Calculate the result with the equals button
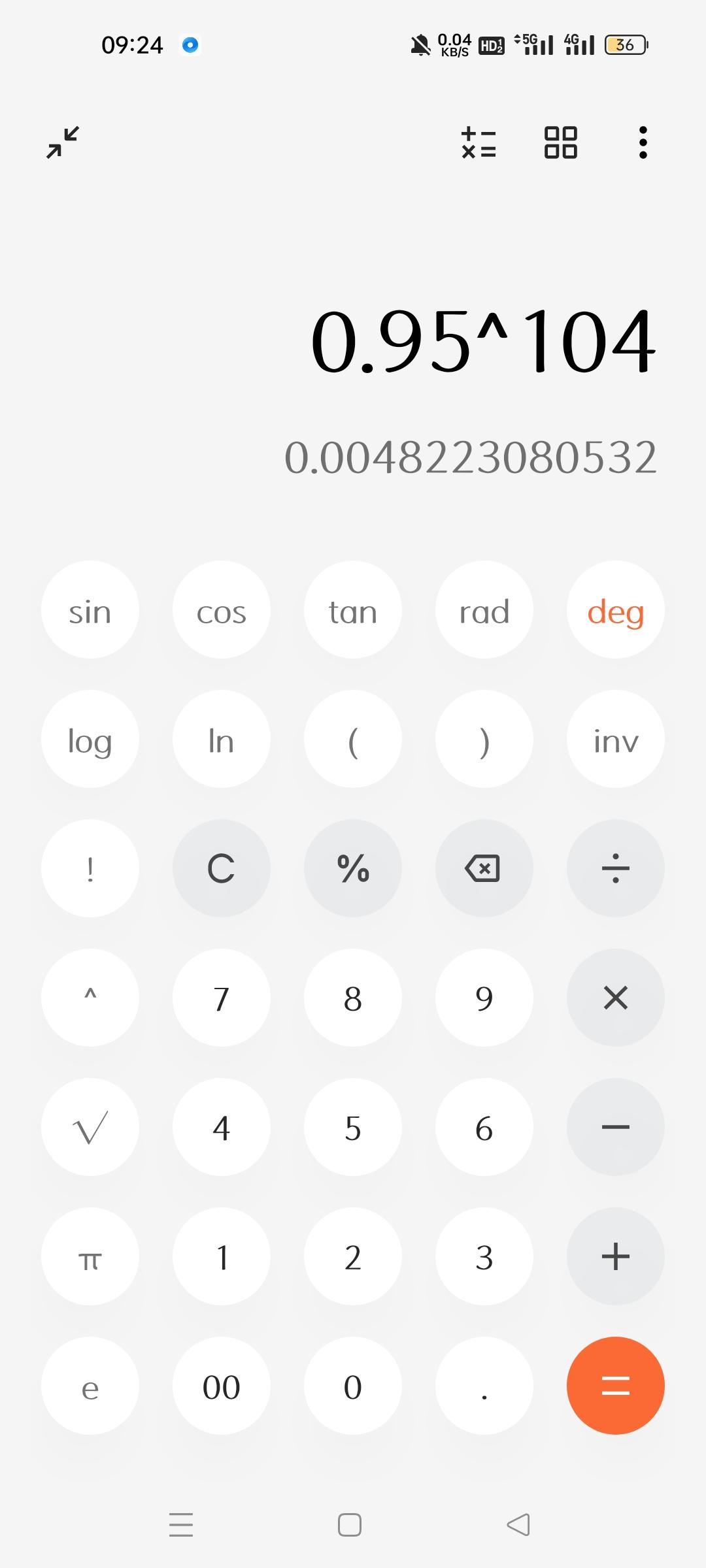Image resolution: width=706 pixels, height=1568 pixels. click(x=615, y=1386)
